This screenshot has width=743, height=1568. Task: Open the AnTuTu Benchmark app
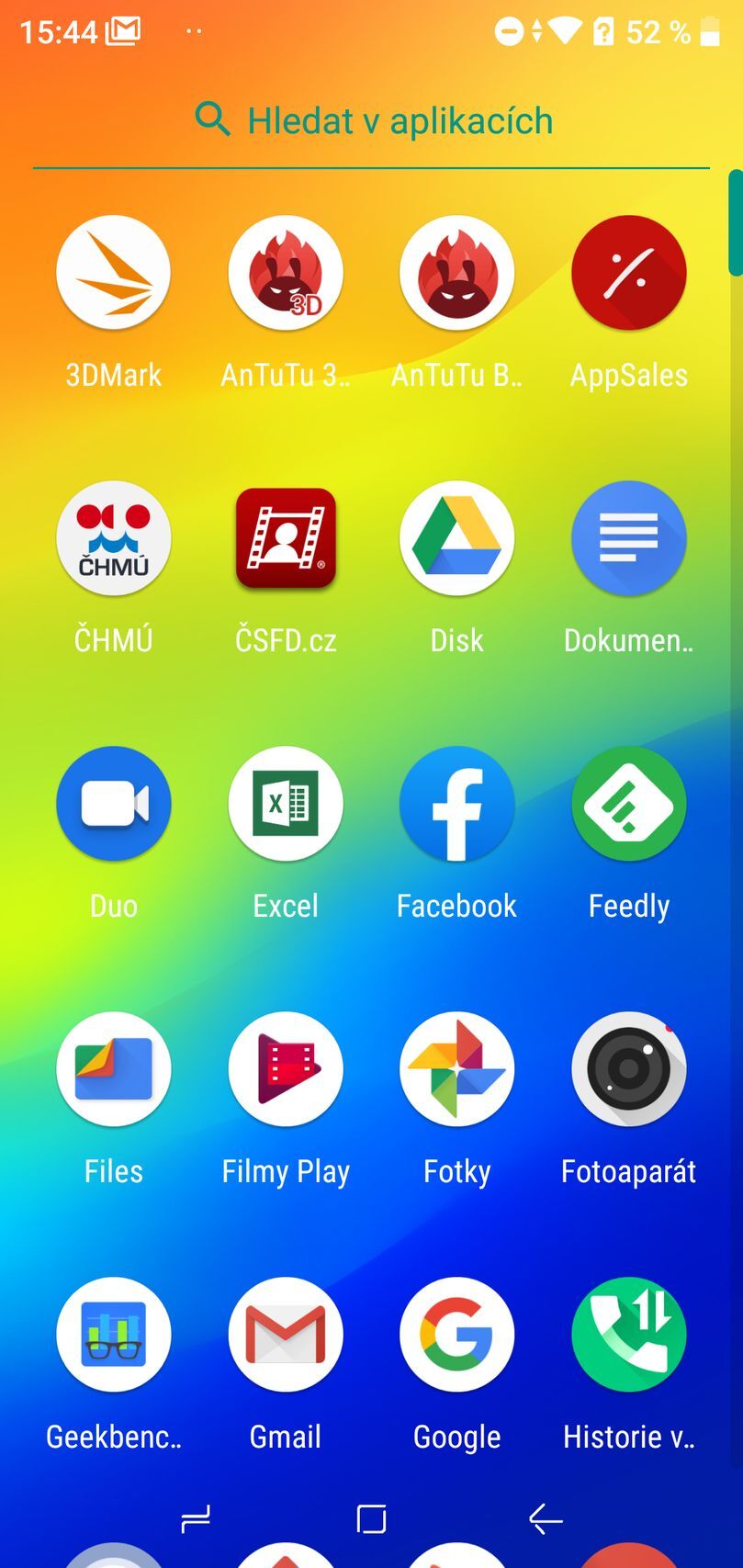coord(456,273)
